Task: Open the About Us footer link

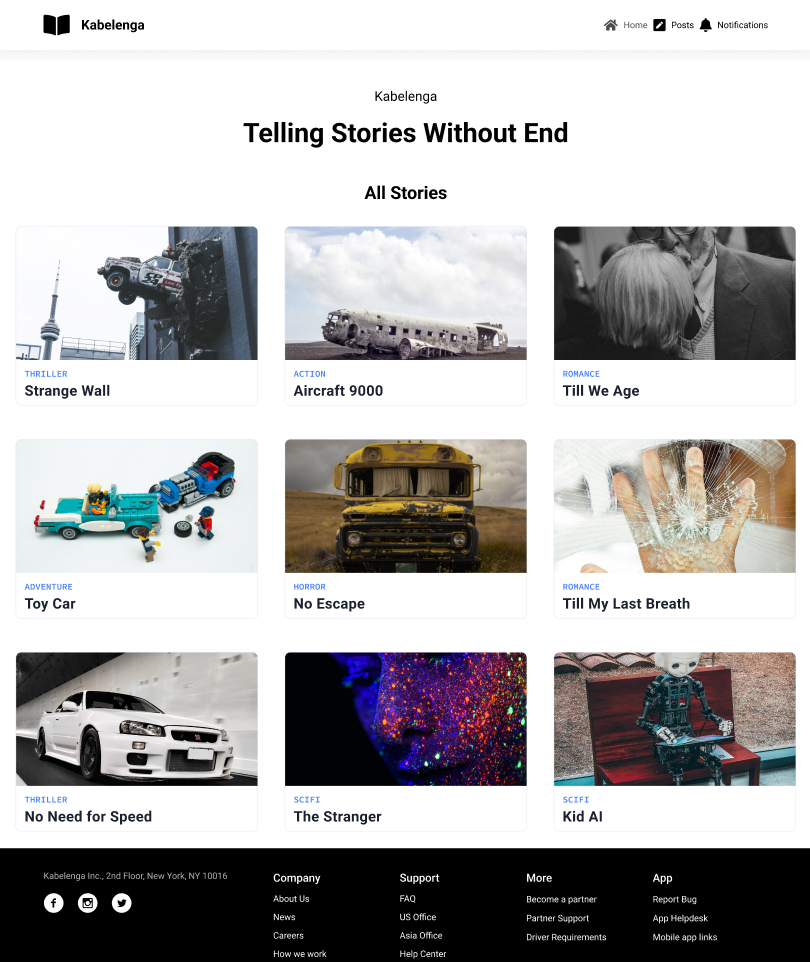Action: pos(291,899)
